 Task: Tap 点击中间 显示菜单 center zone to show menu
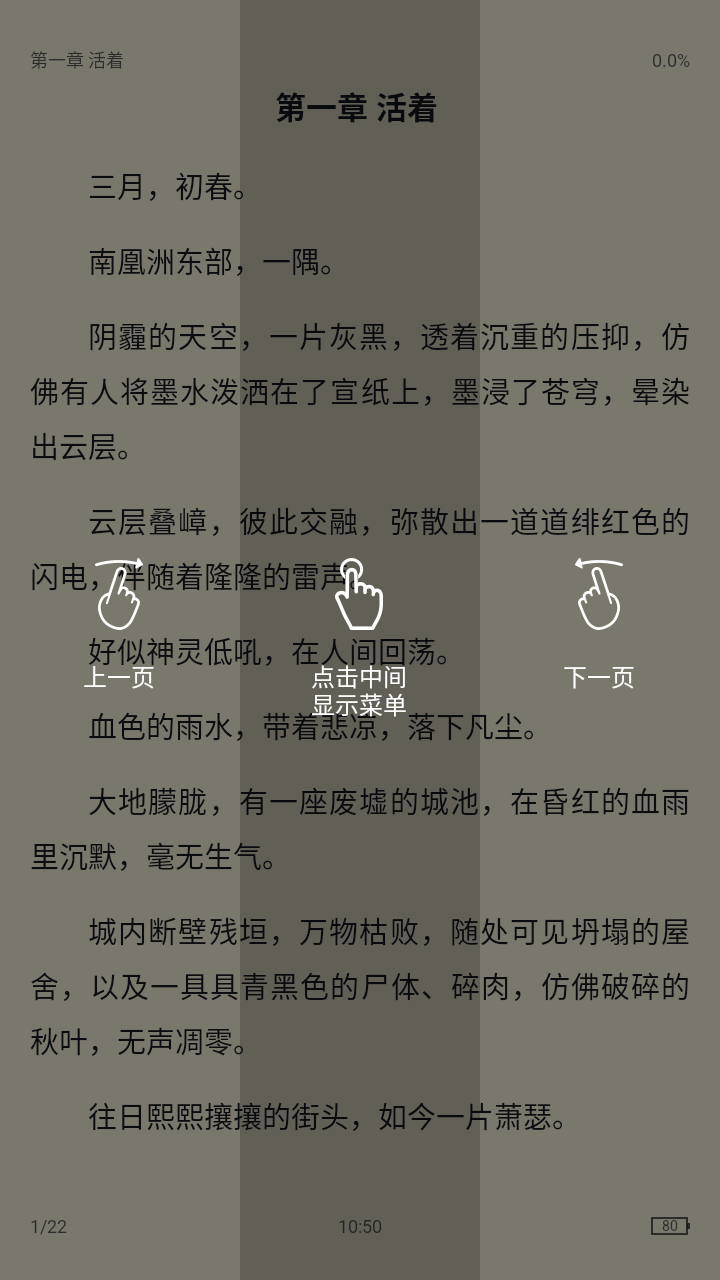coord(360,640)
